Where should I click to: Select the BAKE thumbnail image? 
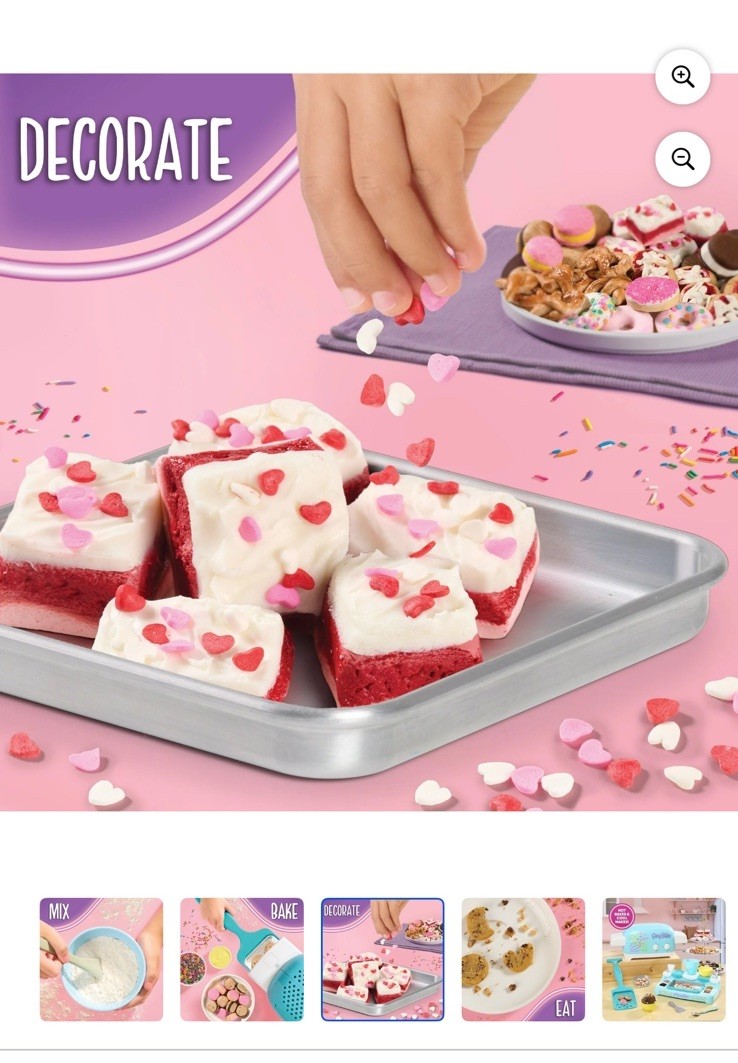pyautogui.click(x=242, y=959)
